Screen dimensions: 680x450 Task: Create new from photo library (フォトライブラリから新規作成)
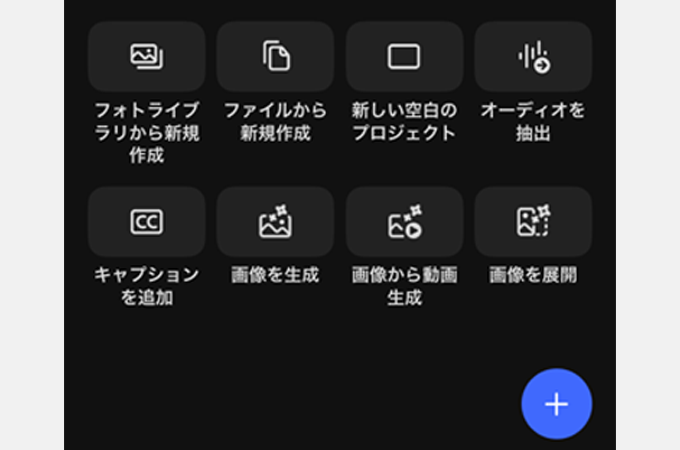pyautogui.click(x=147, y=57)
